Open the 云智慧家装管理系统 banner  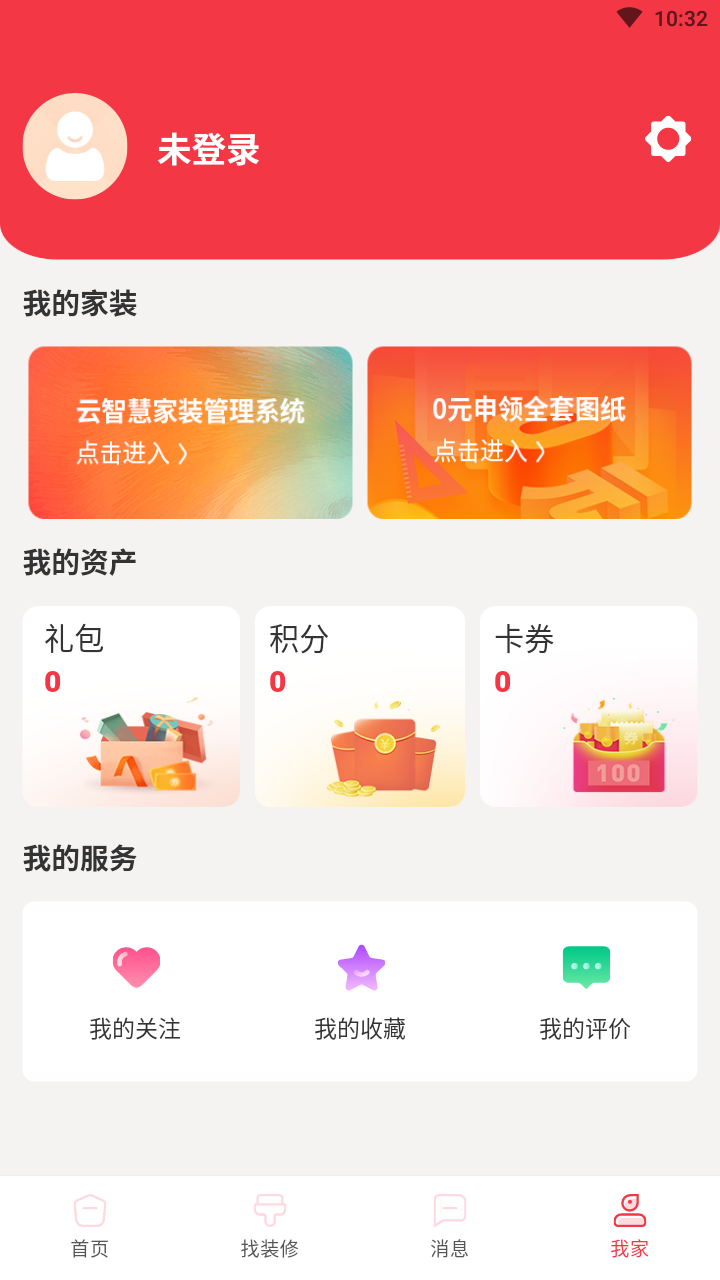coord(190,433)
